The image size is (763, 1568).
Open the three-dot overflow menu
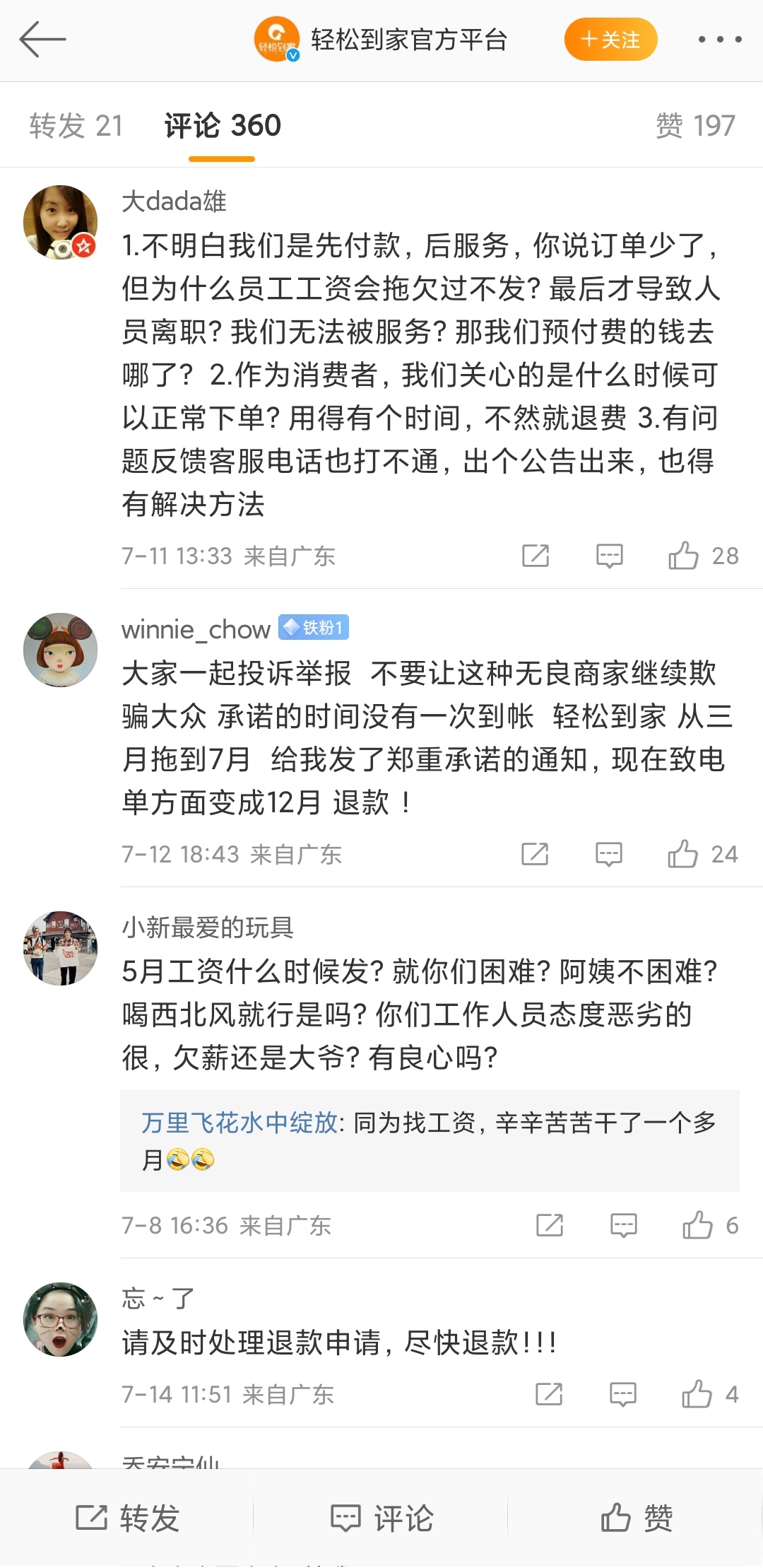(719, 40)
